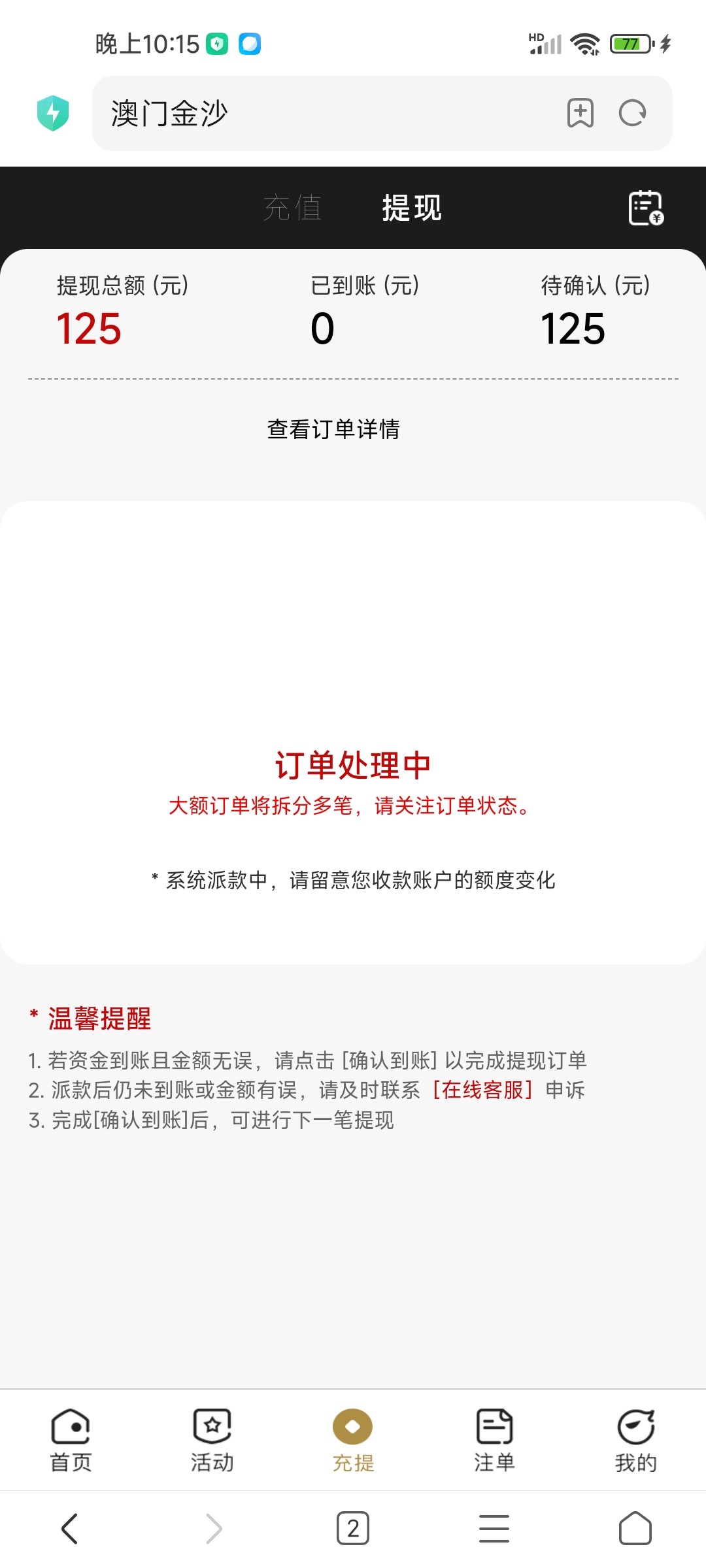Open the 在线客服 online customer service link

[482, 1090]
